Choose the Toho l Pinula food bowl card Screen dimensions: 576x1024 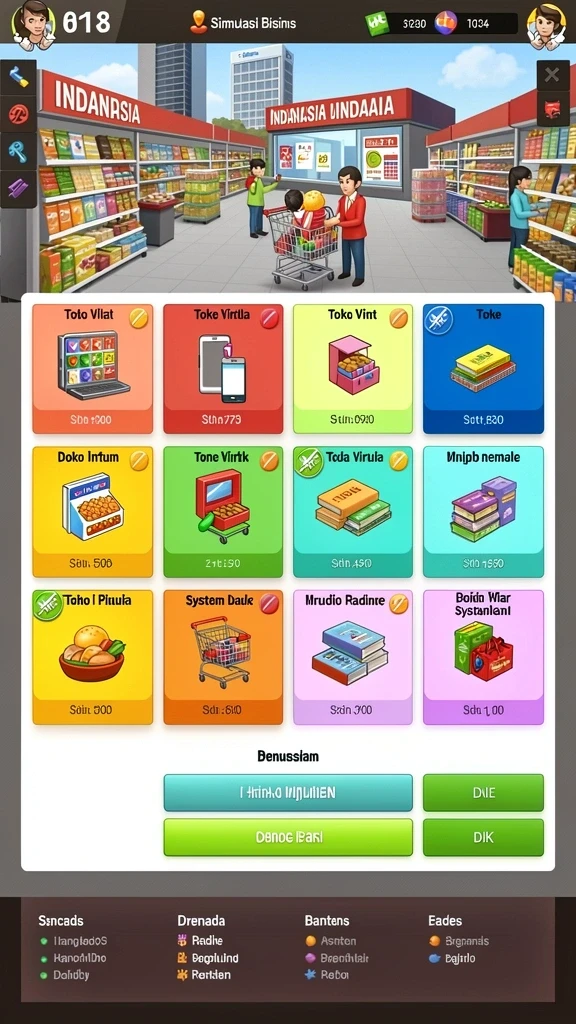point(93,657)
